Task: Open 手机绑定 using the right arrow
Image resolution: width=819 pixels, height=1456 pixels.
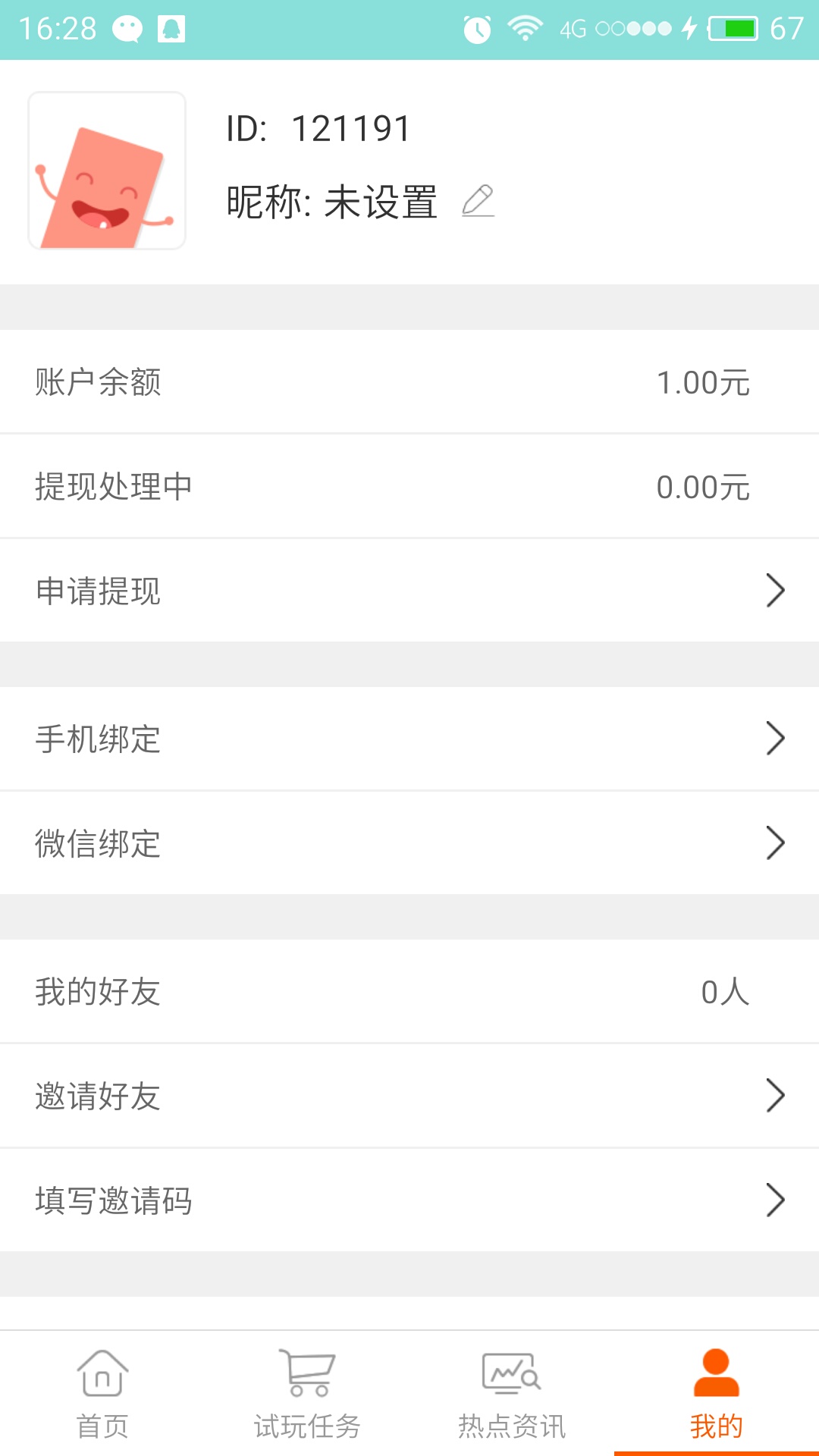Action: [x=775, y=737]
